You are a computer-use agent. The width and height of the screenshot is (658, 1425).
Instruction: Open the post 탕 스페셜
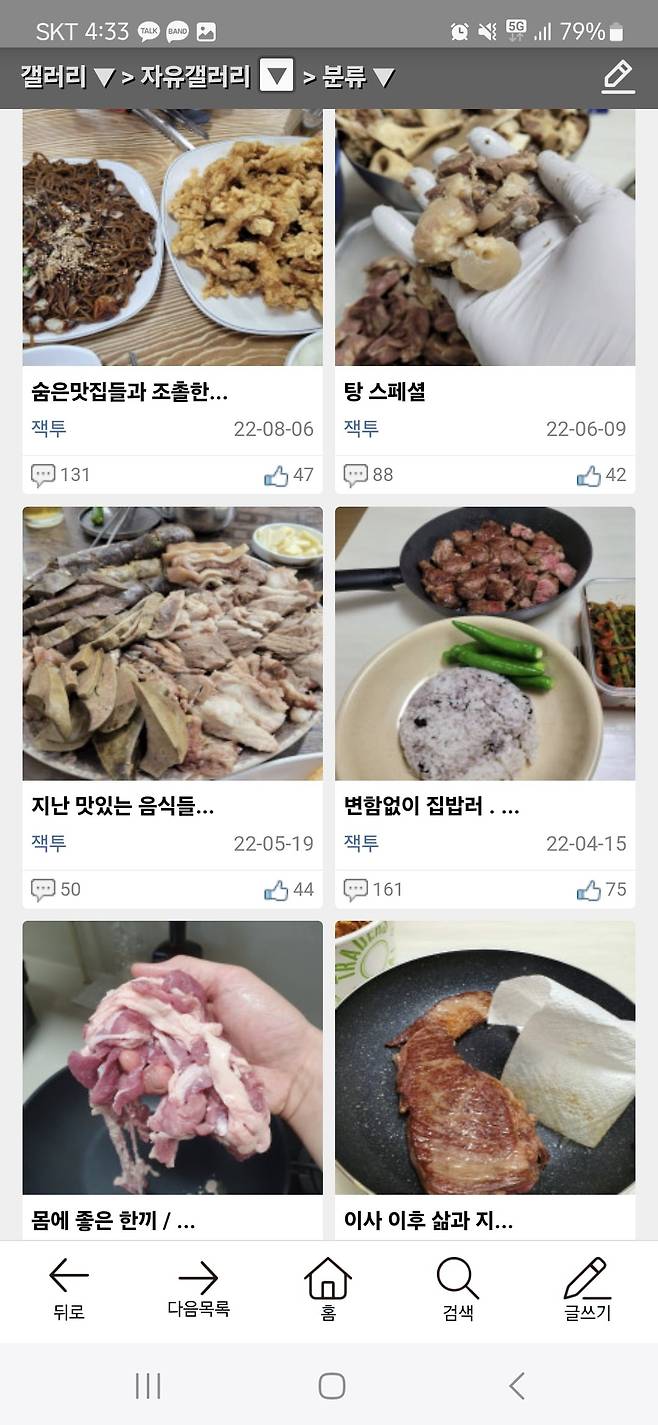pos(385,392)
